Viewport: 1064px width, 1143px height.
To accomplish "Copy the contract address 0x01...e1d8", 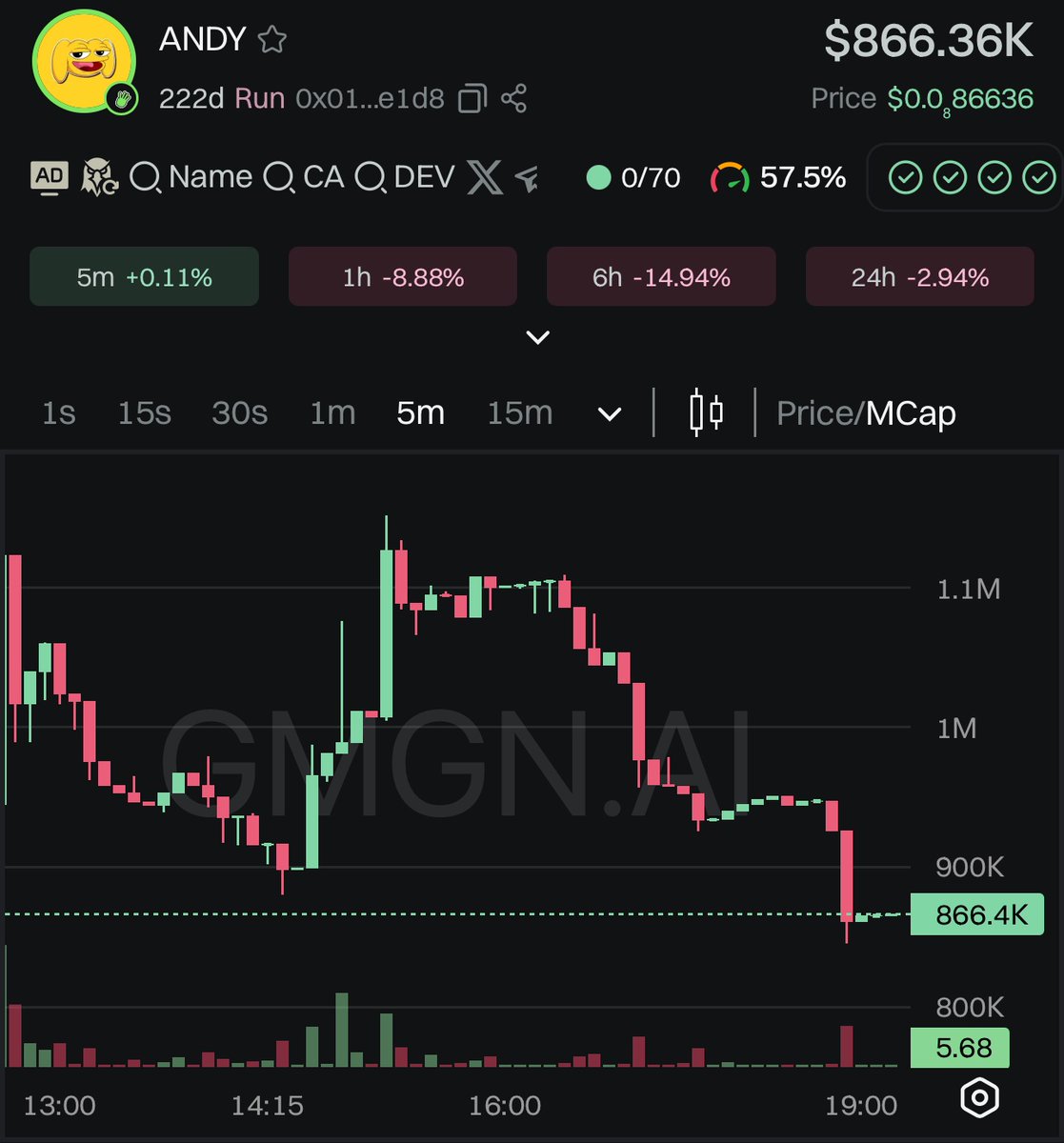I will coord(472,98).
